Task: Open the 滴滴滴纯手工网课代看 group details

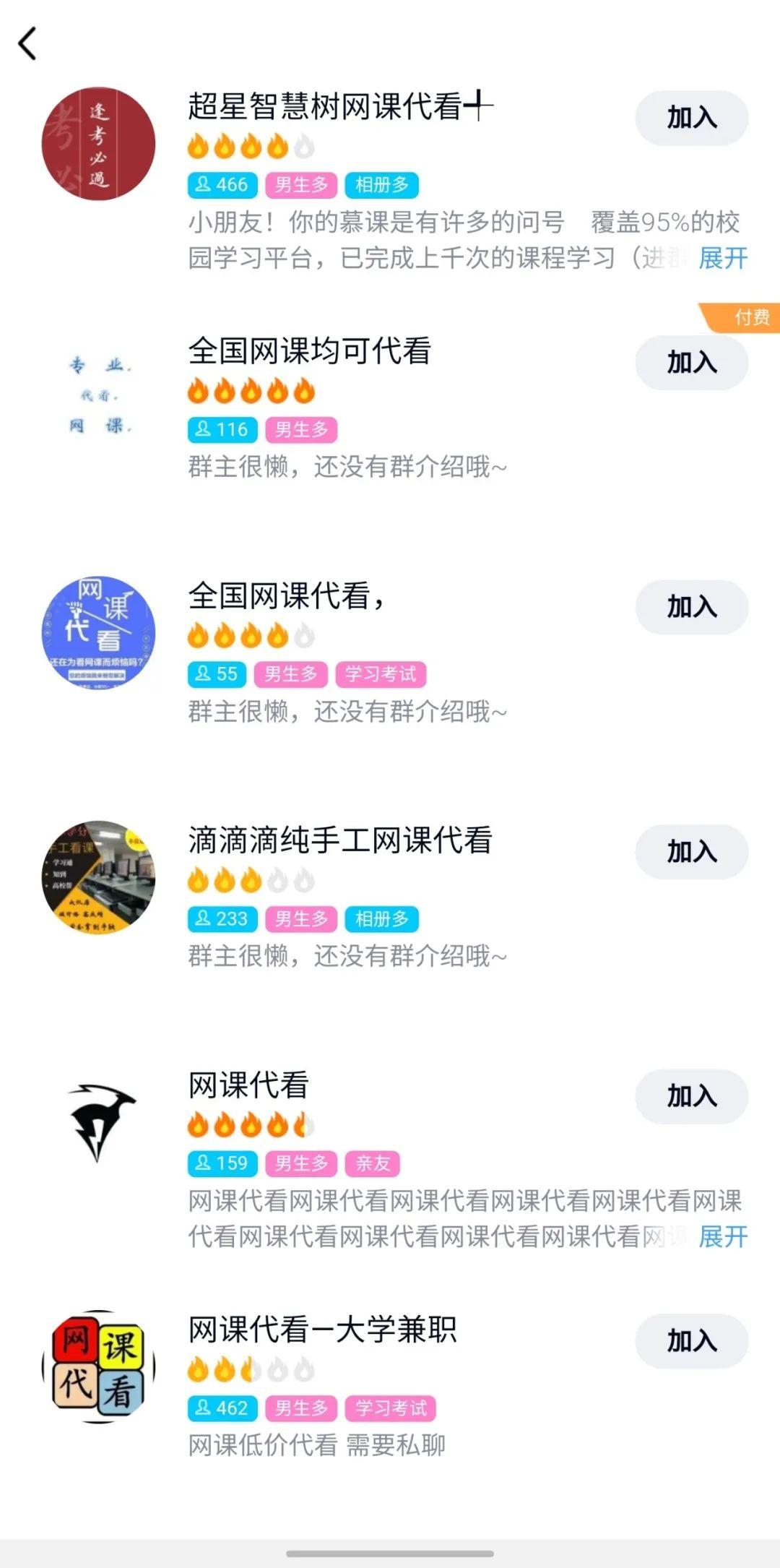Action: (x=339, y=841)
